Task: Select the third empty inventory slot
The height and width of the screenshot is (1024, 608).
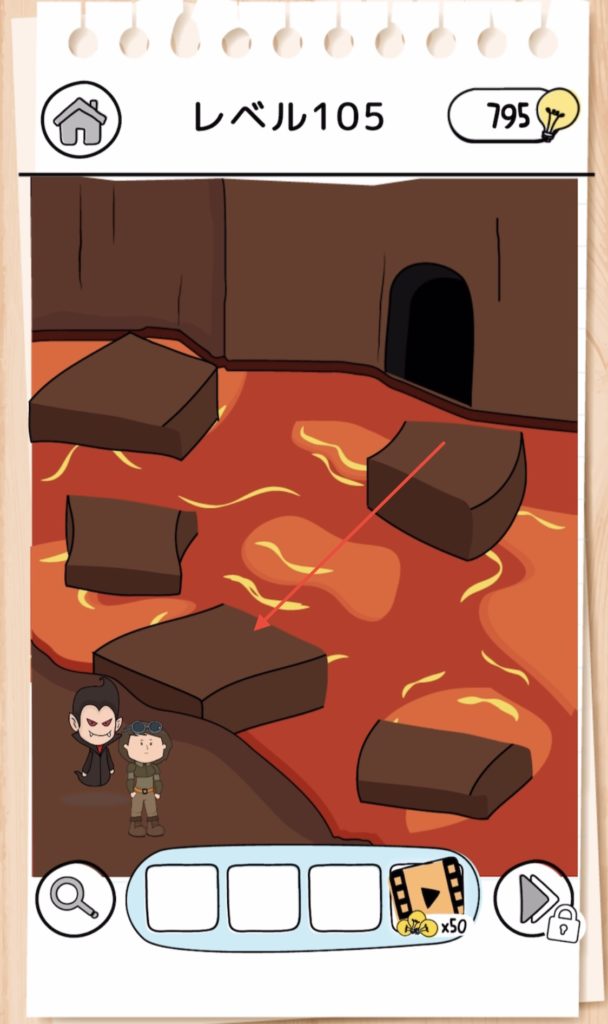Action: coord(344,898)
